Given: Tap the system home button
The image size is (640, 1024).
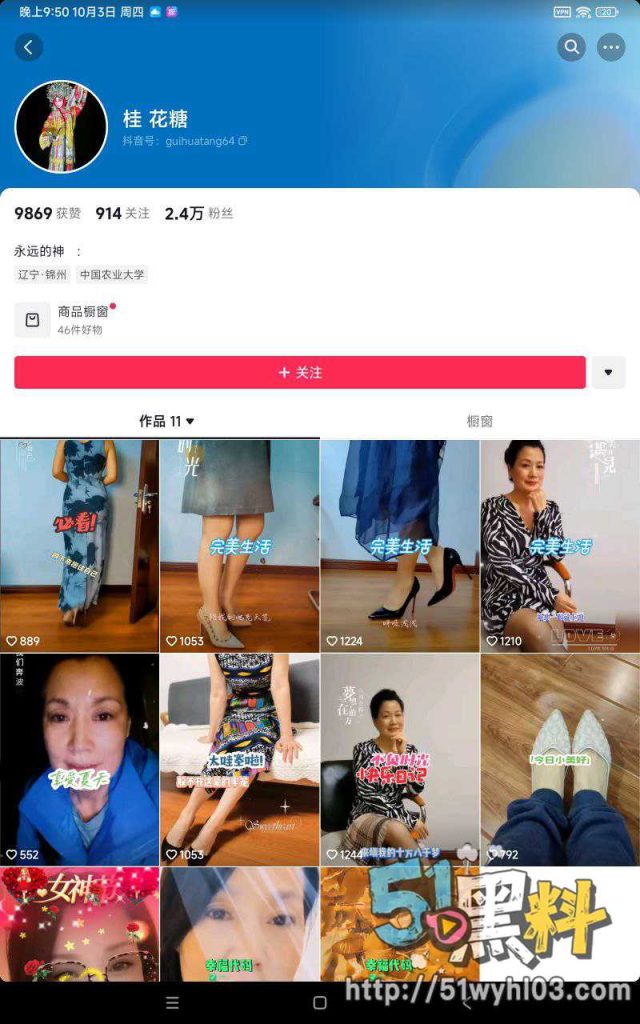Looking at the screenshot, I should 320,1002.
